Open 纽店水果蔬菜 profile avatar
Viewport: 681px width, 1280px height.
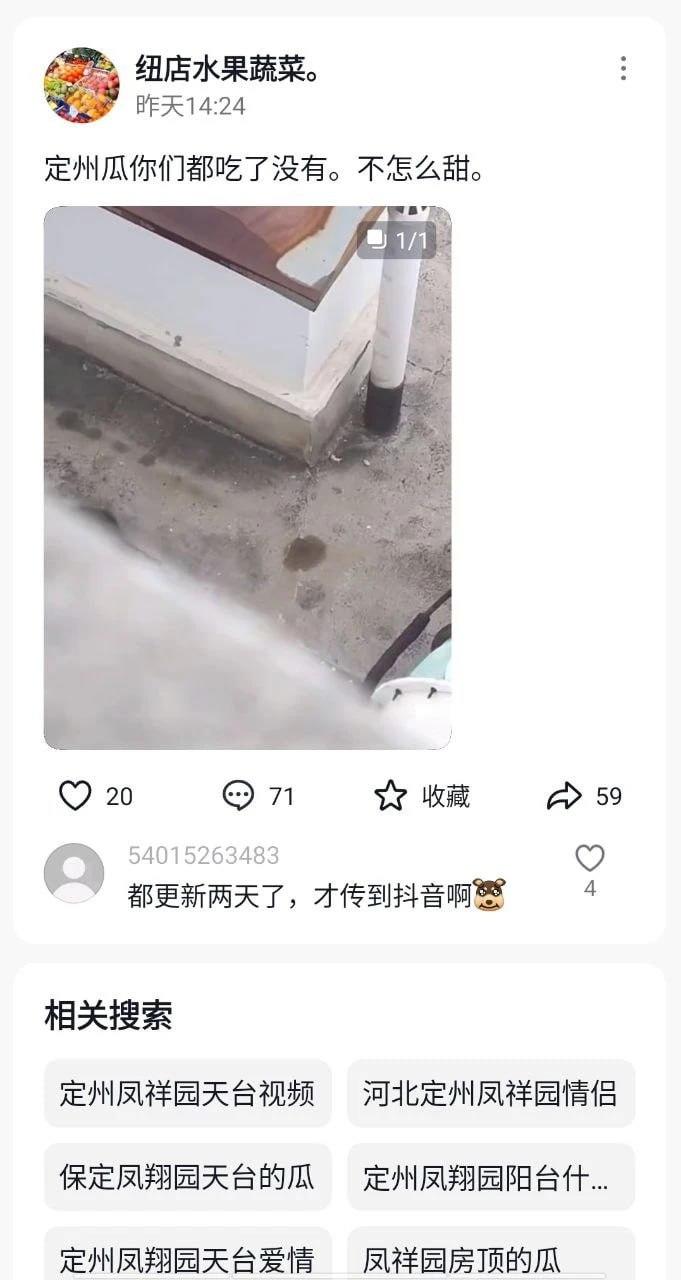[x=81, y=85]
